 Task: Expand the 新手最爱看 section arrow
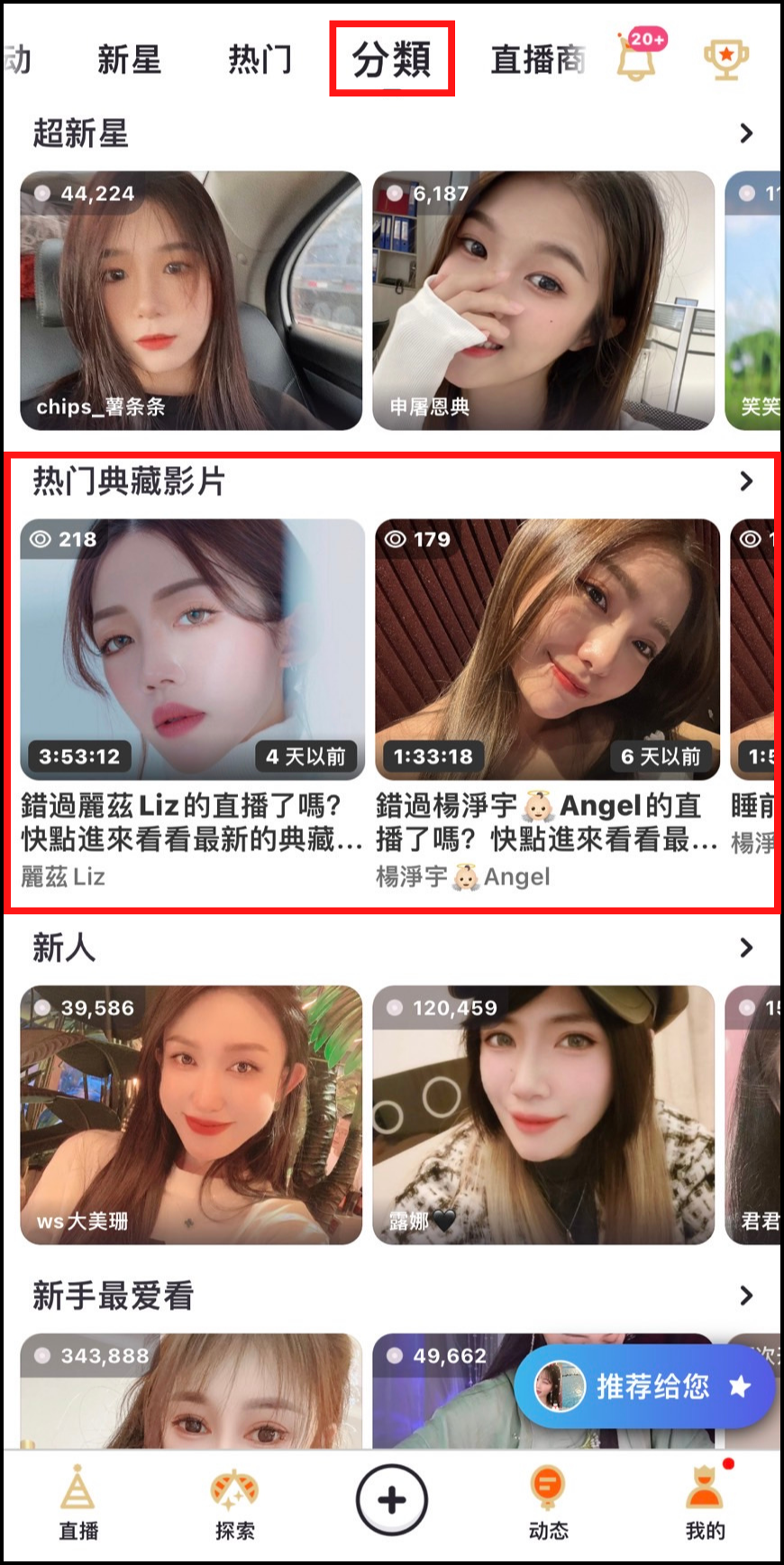pos(746,1295)
